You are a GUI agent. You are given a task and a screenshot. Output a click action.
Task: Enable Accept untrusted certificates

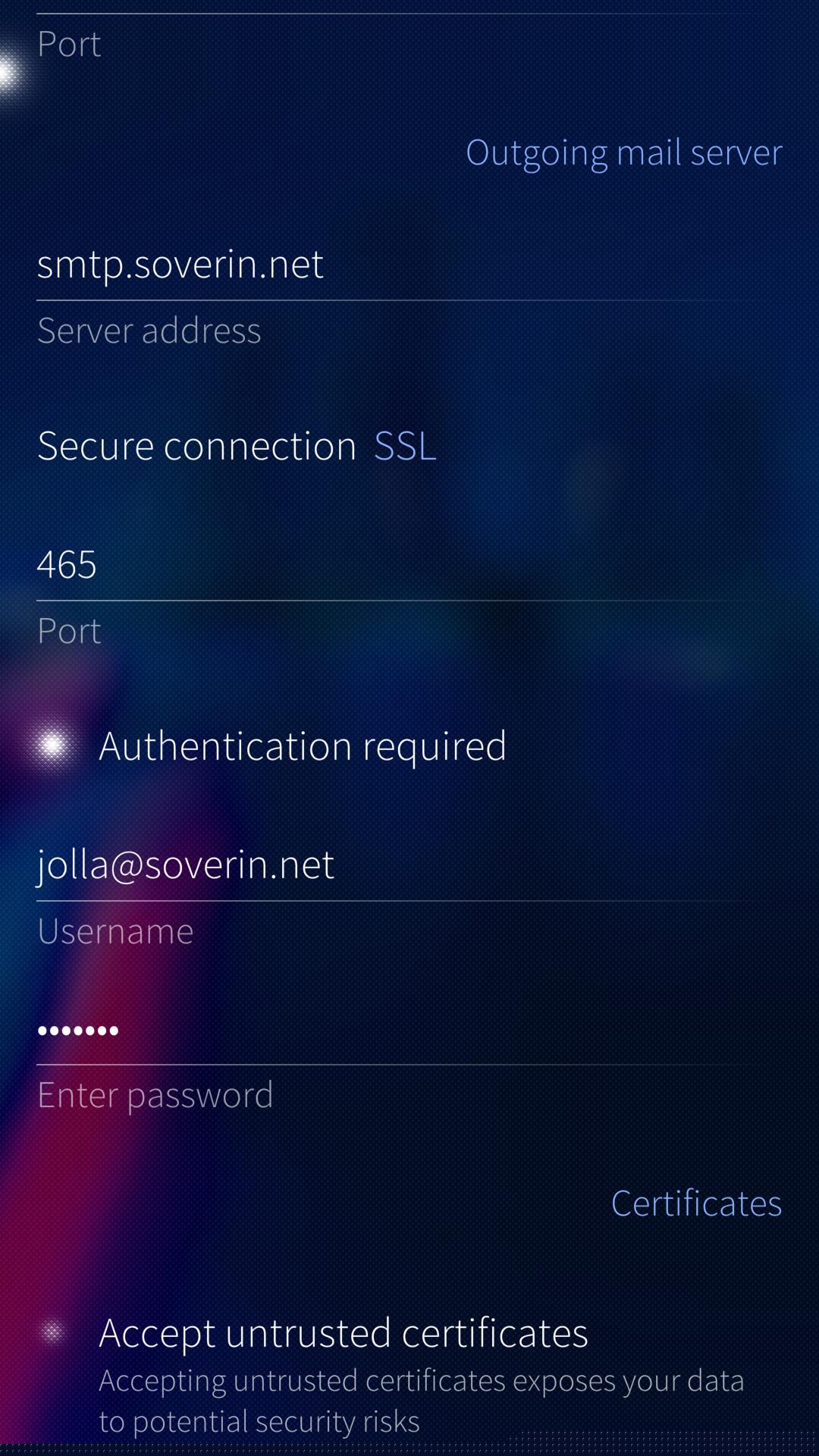click(x=53, y=1332)
